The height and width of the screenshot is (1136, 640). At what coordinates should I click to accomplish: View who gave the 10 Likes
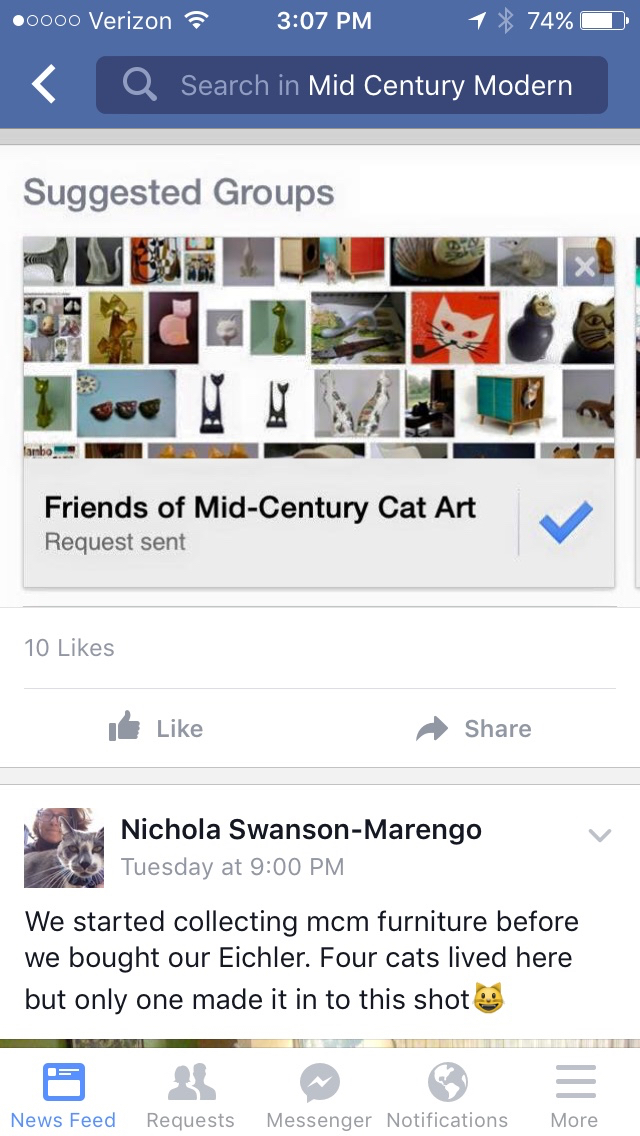tap(70, 648)
